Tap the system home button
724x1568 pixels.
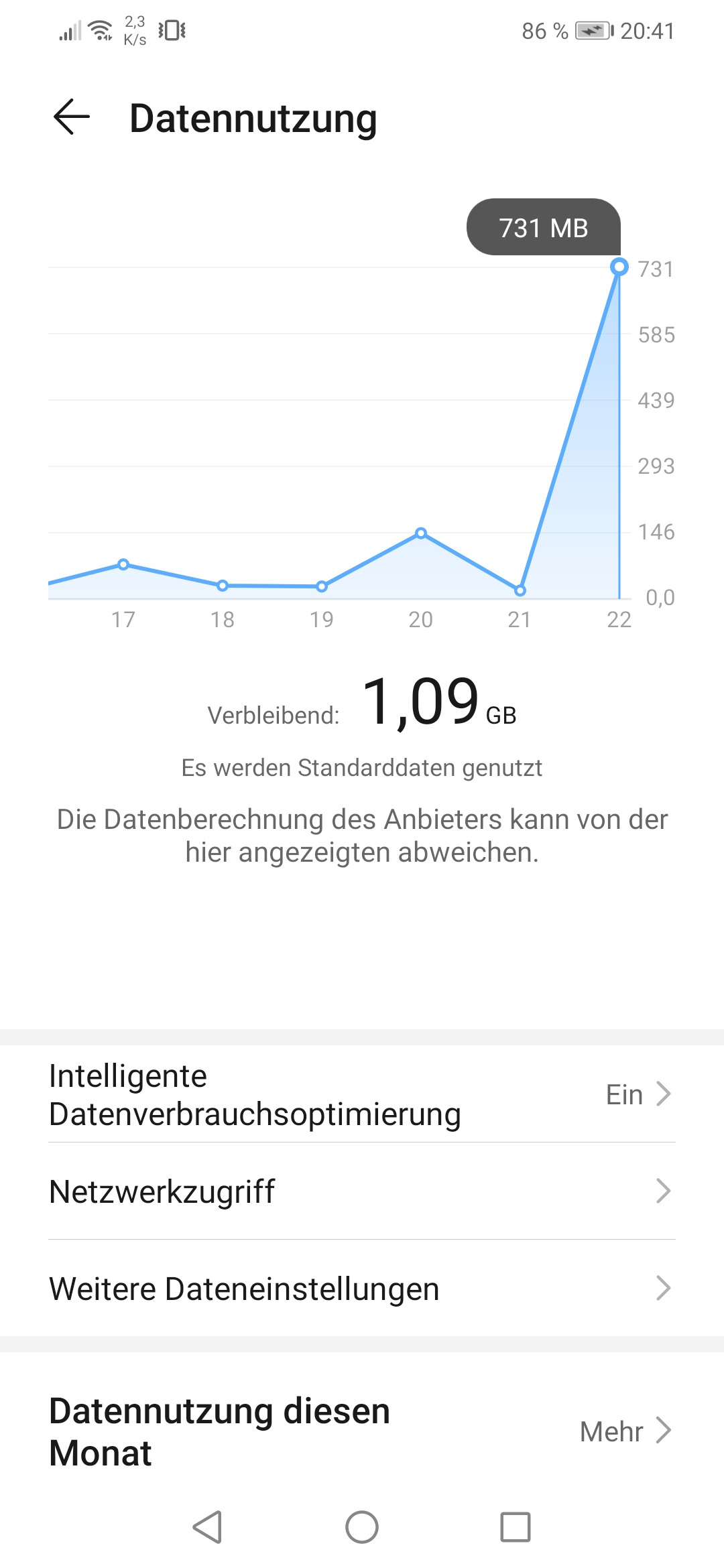(362, 1527)
